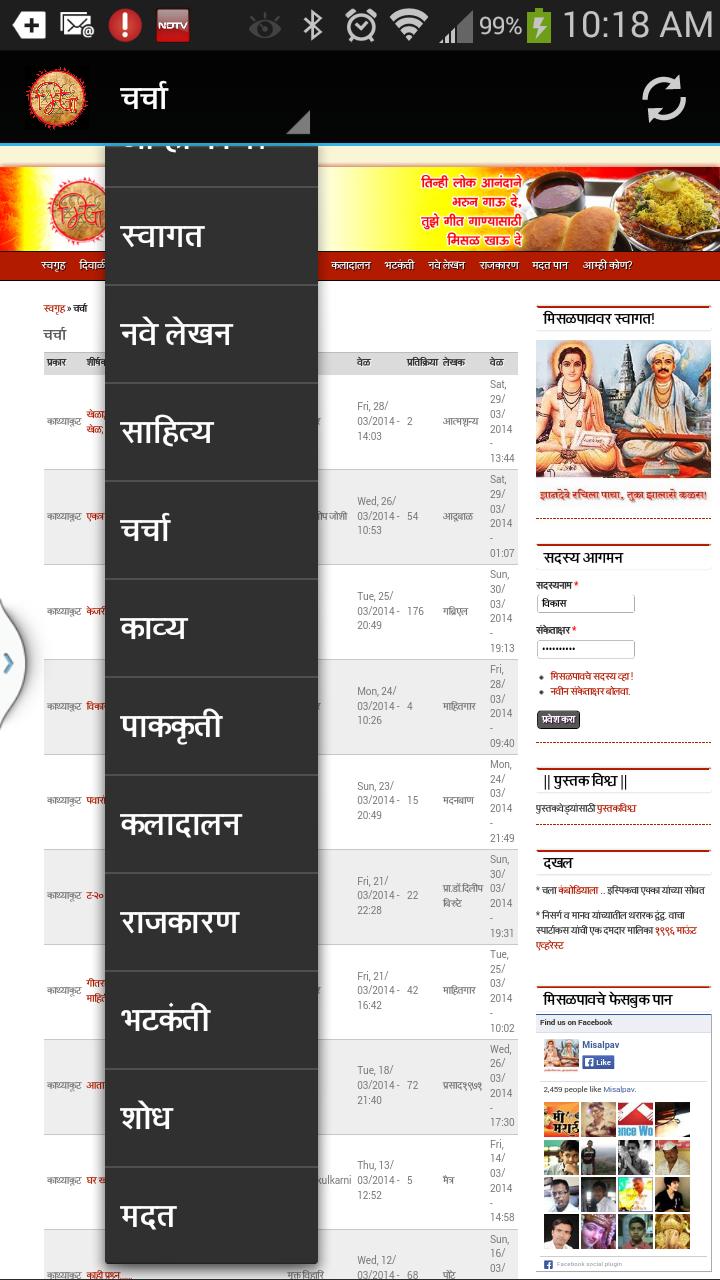Refresh the page with the reload icon

(x=663, y=98)
